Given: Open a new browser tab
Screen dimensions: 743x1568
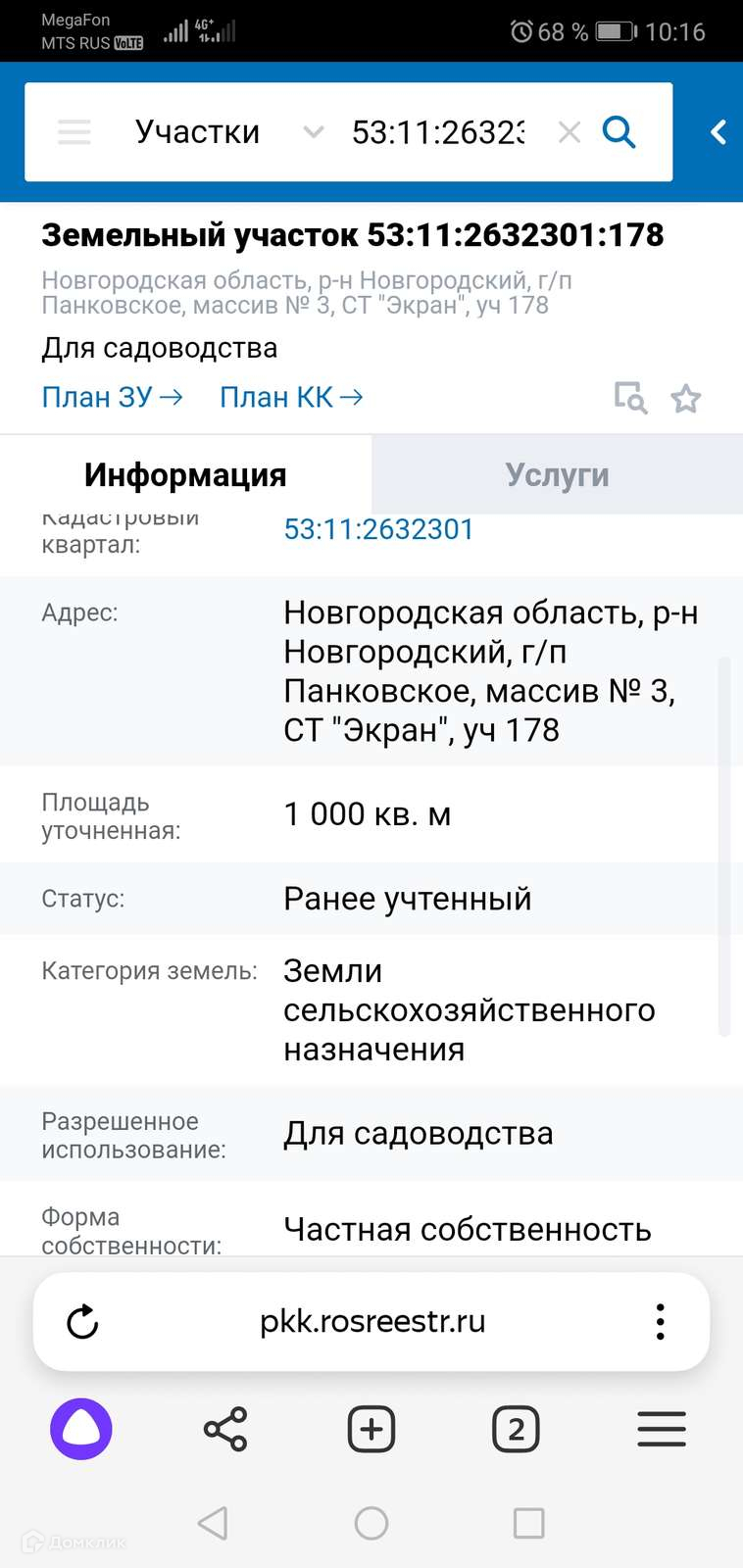Looking at the screenshot, I should [371, 1429].
